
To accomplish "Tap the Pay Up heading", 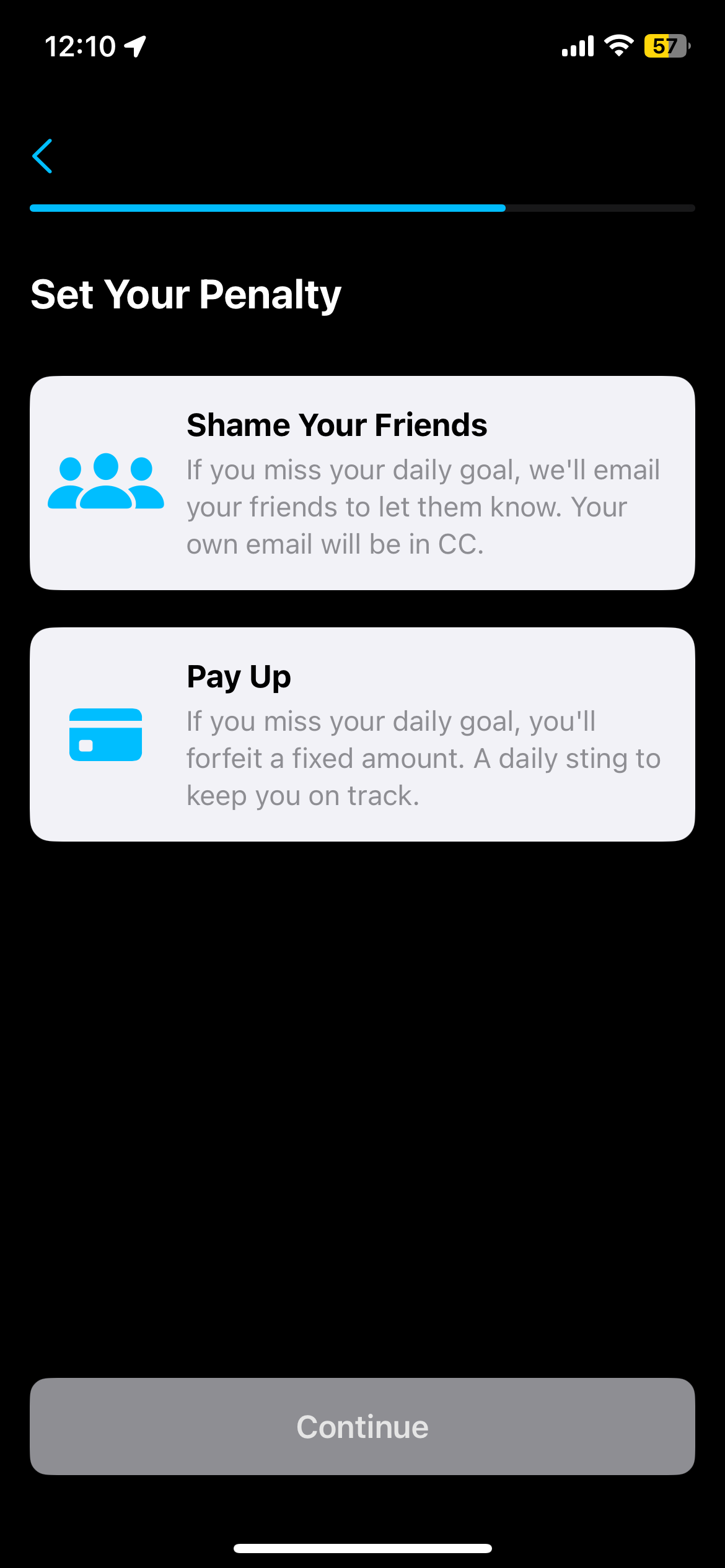I will tap(239, 676).
